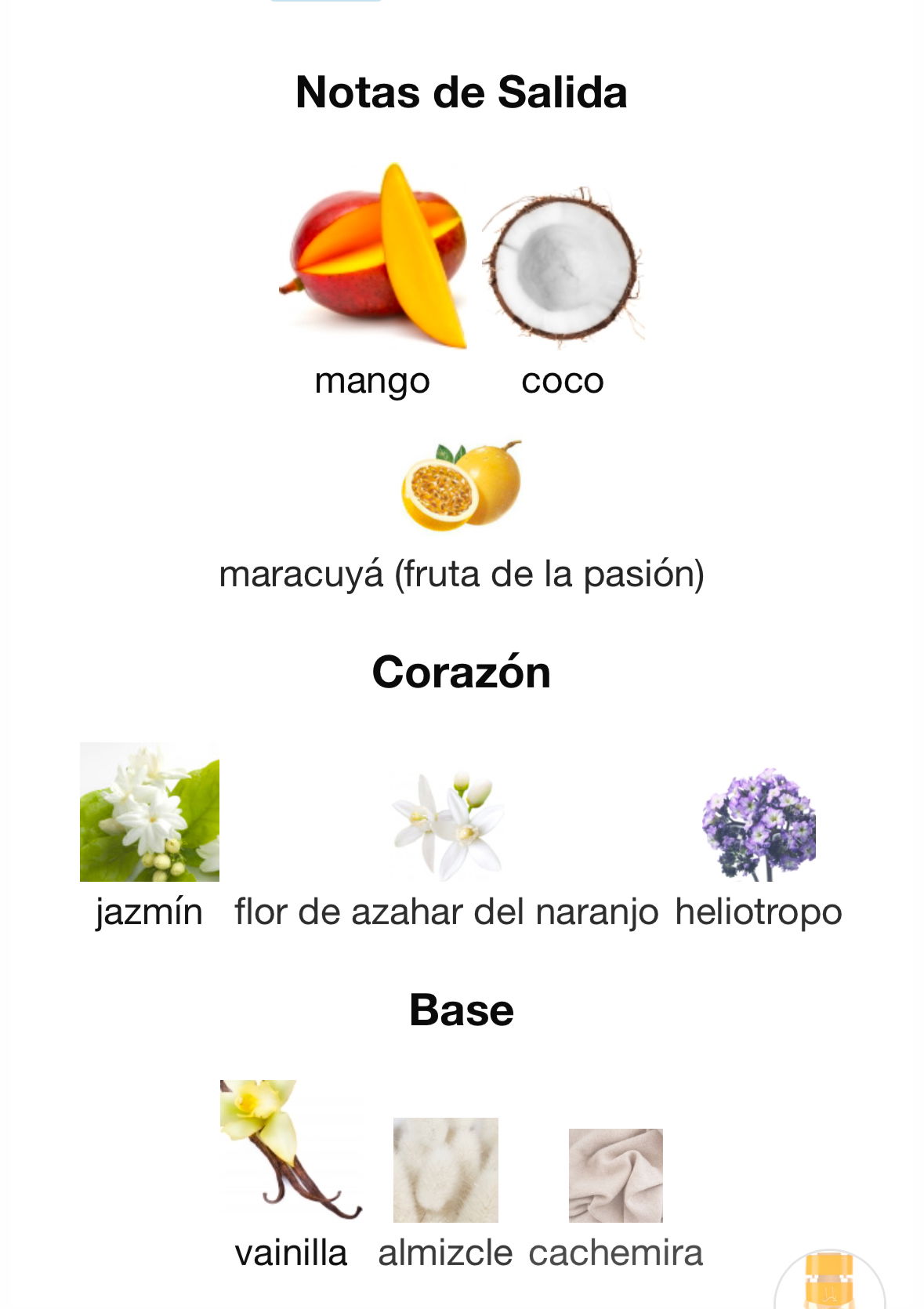Open the vainilla note
The image size is (924, 1309).
(291, 1149)
